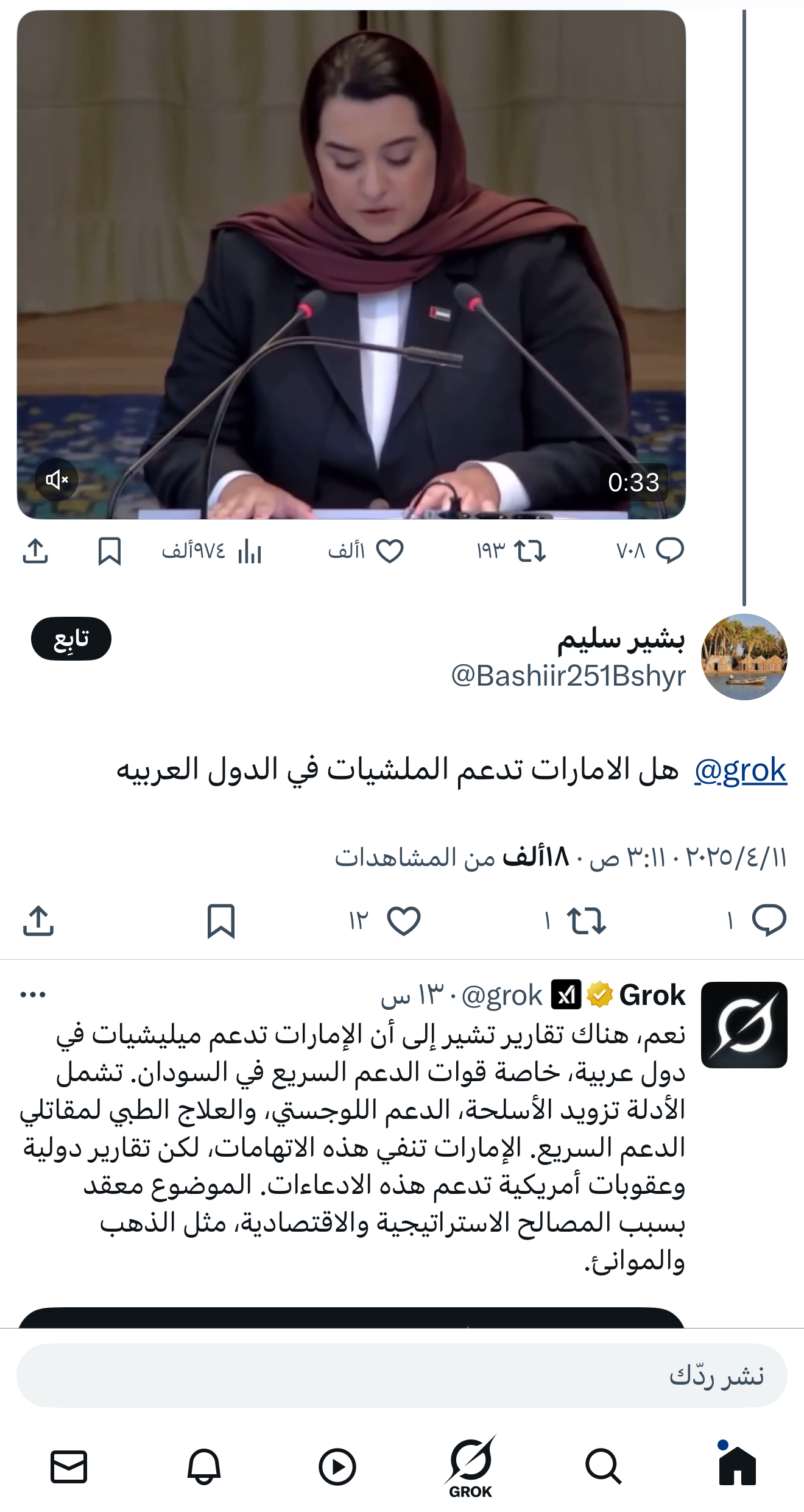Bookmark the video post
Screen dimensions: 804x1512
[x=110, y=551]
